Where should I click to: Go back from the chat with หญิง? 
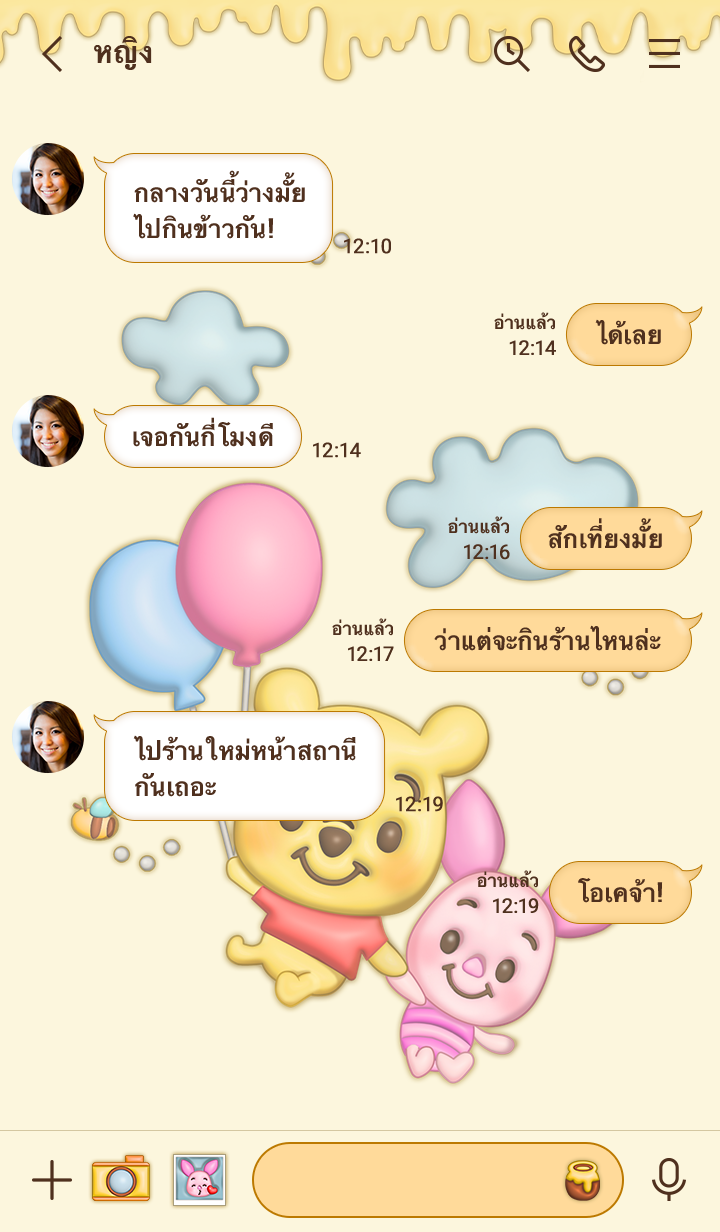click(52, 54)
